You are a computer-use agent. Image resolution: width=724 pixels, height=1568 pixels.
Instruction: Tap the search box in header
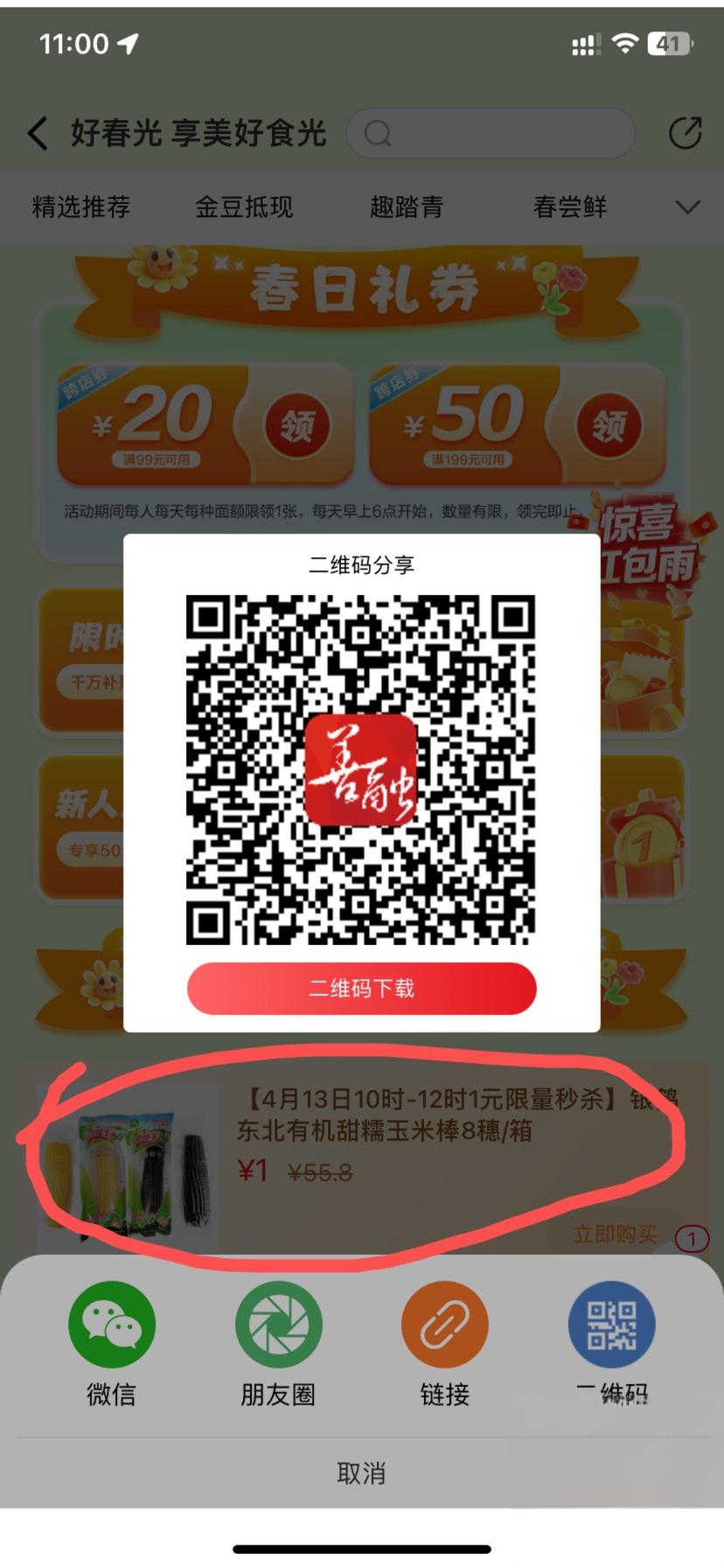490,133
